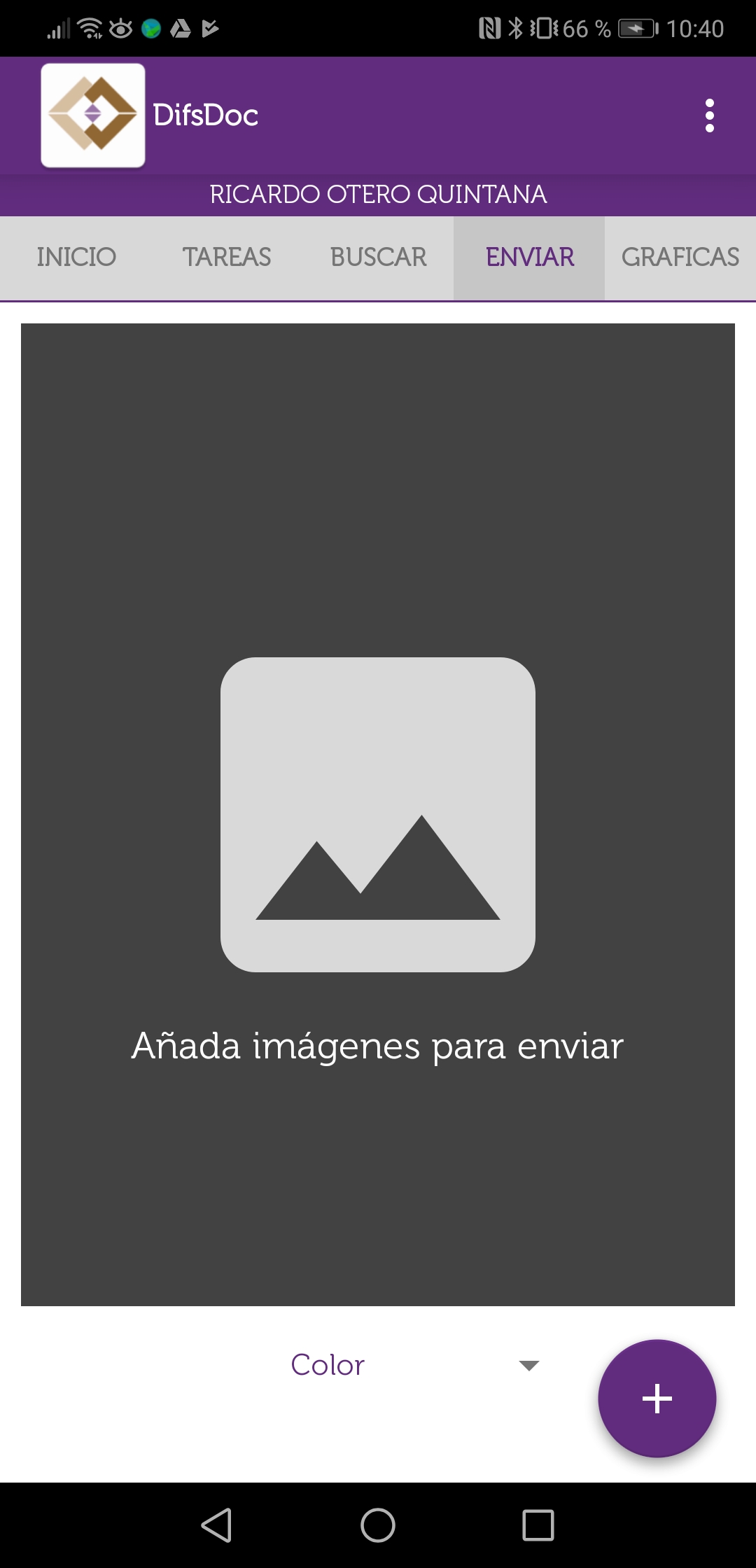Select the ENVIAR tab
Viewport: 756px width, 1568px height.
[529, 258]
